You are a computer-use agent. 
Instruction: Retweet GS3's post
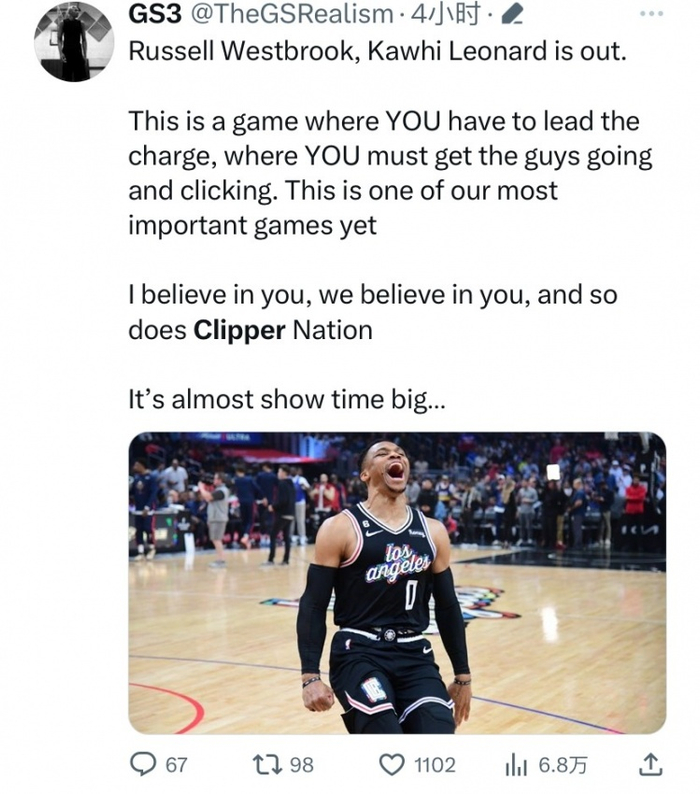(267, 764)
